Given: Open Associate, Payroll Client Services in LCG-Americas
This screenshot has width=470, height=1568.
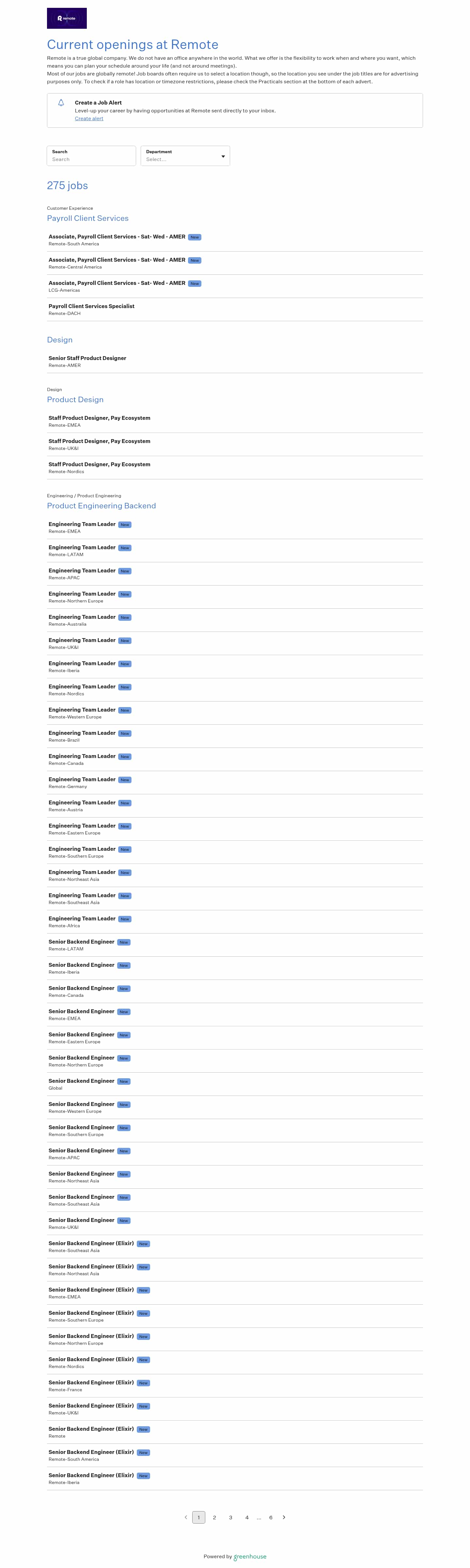Looking at the screenshot, I should click(x=117, y=283).
